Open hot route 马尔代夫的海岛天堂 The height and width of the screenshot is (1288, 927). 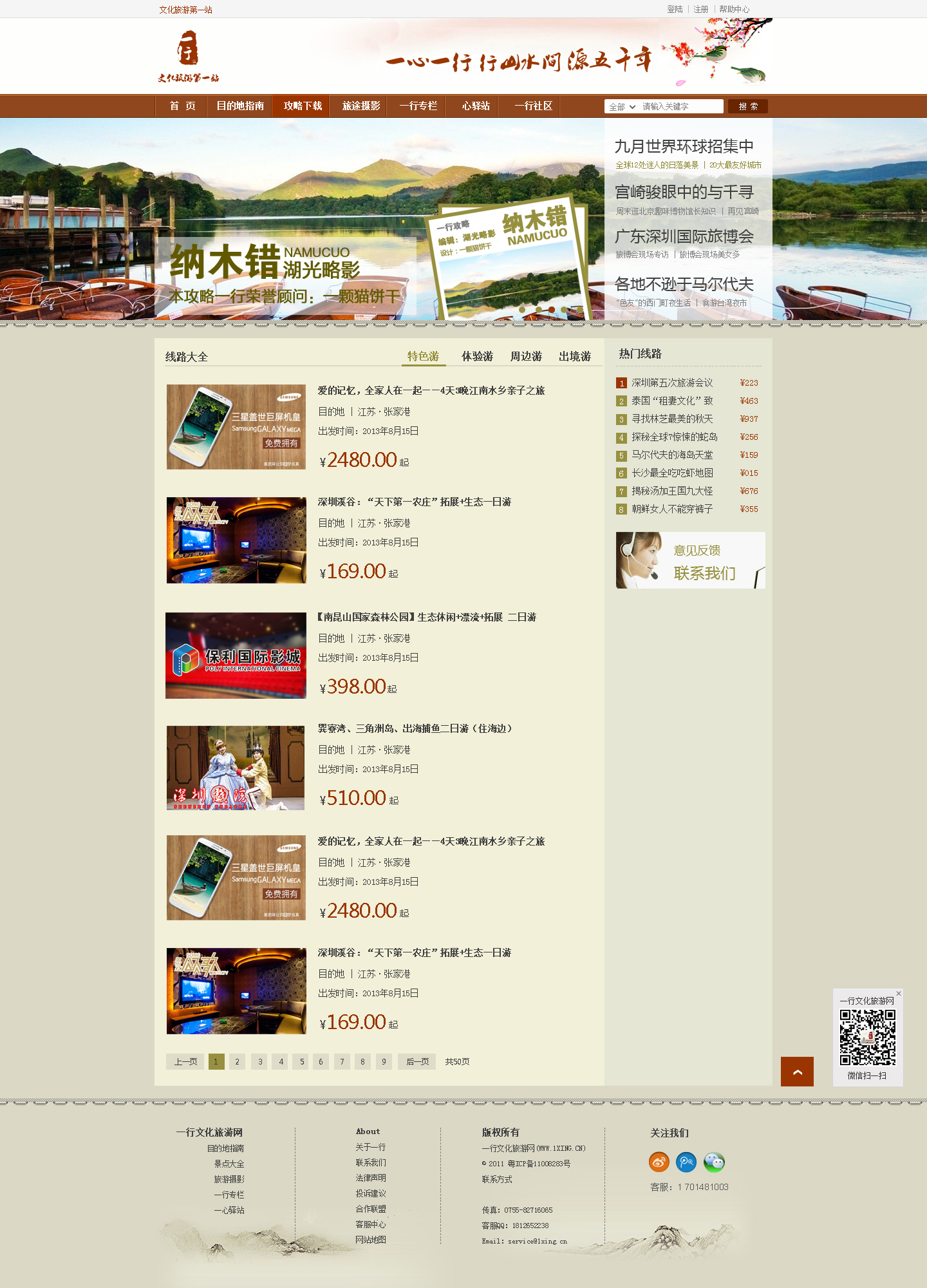tap(671, 455)
